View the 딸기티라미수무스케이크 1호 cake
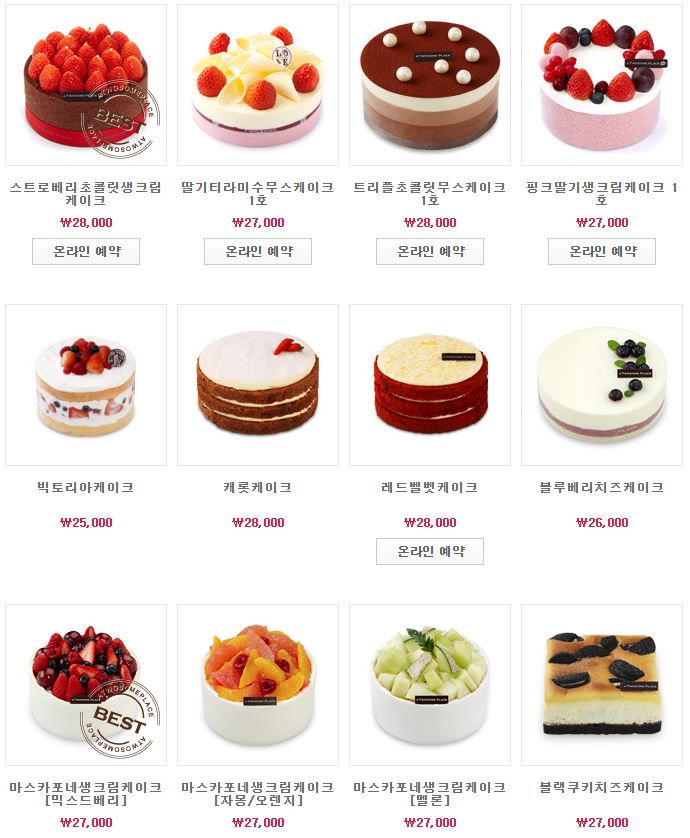Image resolution: width=690 pixels, height=838 pixels. (x=258, y=85)
